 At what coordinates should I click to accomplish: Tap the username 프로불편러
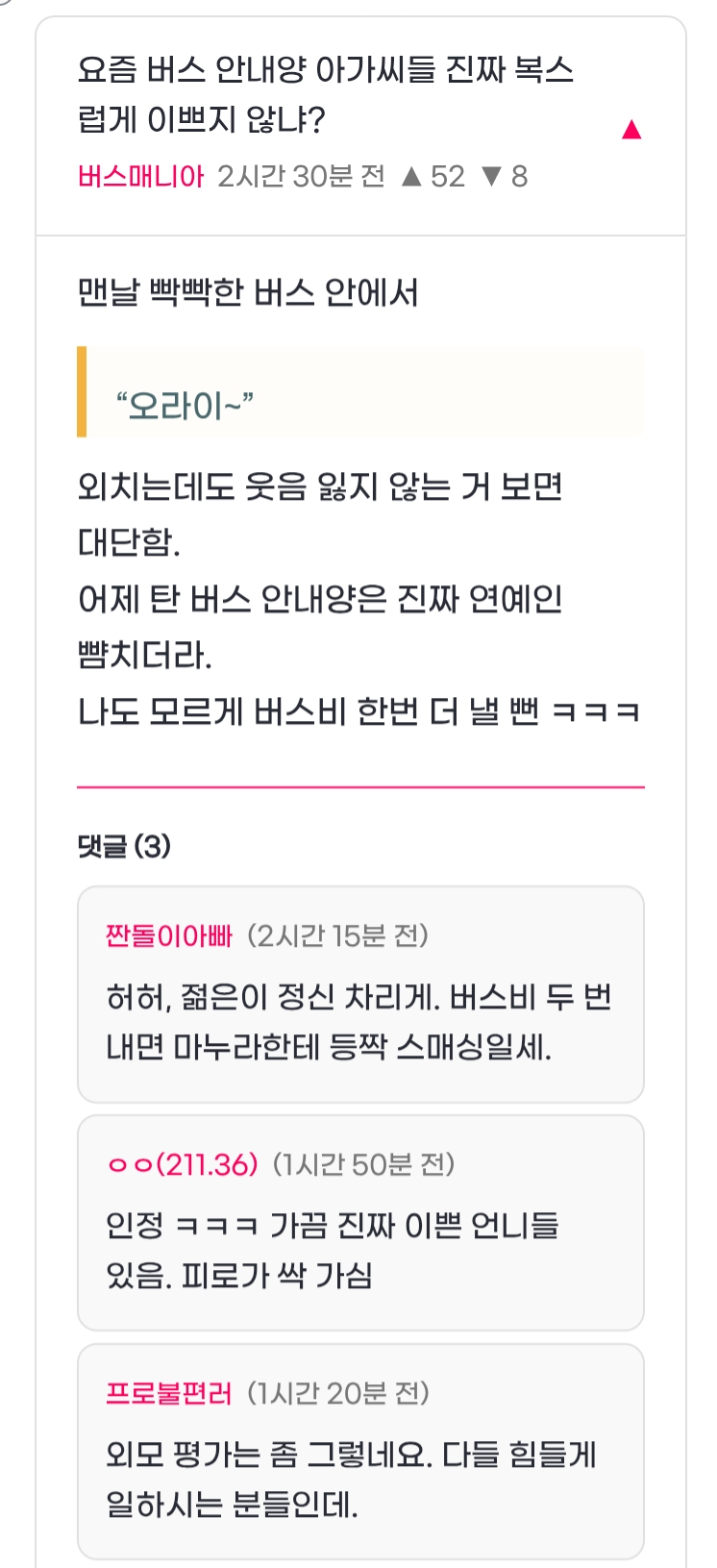pos(169,1394)
